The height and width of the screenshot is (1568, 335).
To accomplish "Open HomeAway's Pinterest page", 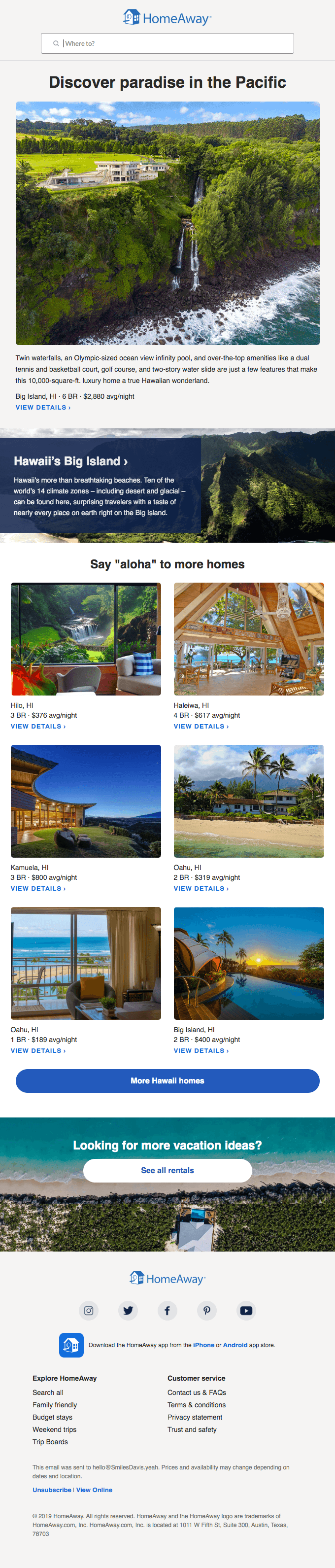I will pyautogui.click(x=207, y=1310).
